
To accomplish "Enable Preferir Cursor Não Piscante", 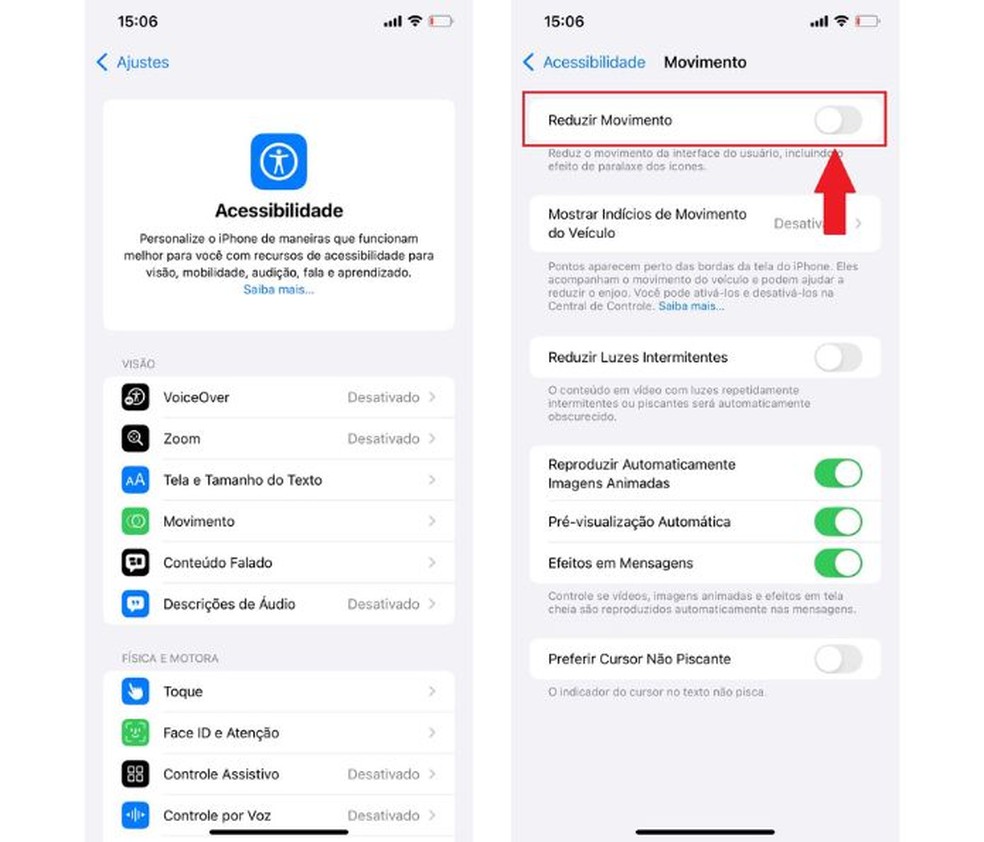I will [837, 659].
